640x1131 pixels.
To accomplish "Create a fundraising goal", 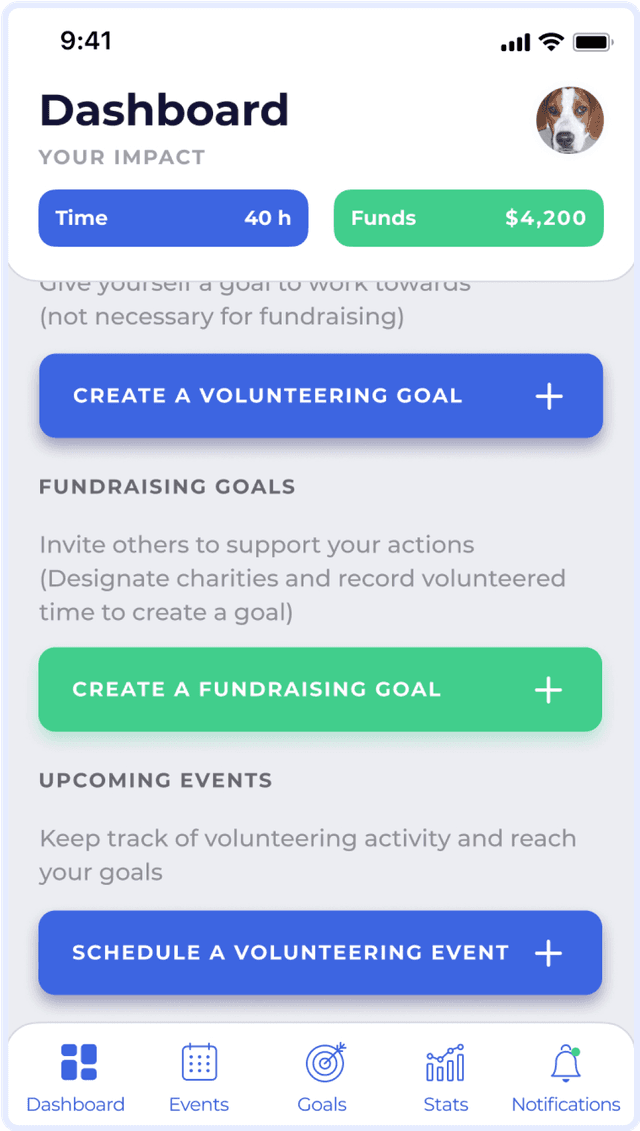I will click(x=320, y=689).
